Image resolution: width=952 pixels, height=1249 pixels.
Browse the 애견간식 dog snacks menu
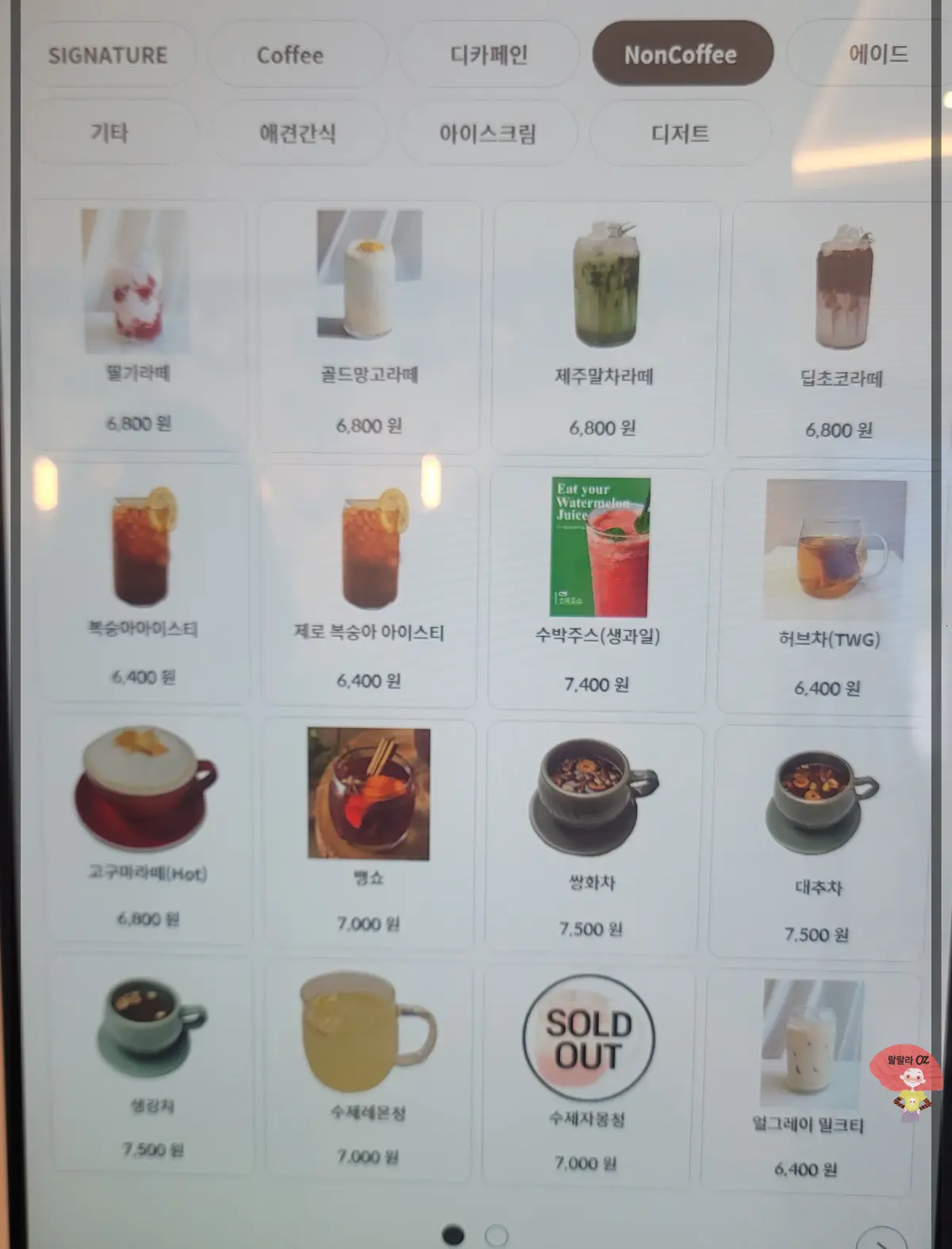point(297,133)
